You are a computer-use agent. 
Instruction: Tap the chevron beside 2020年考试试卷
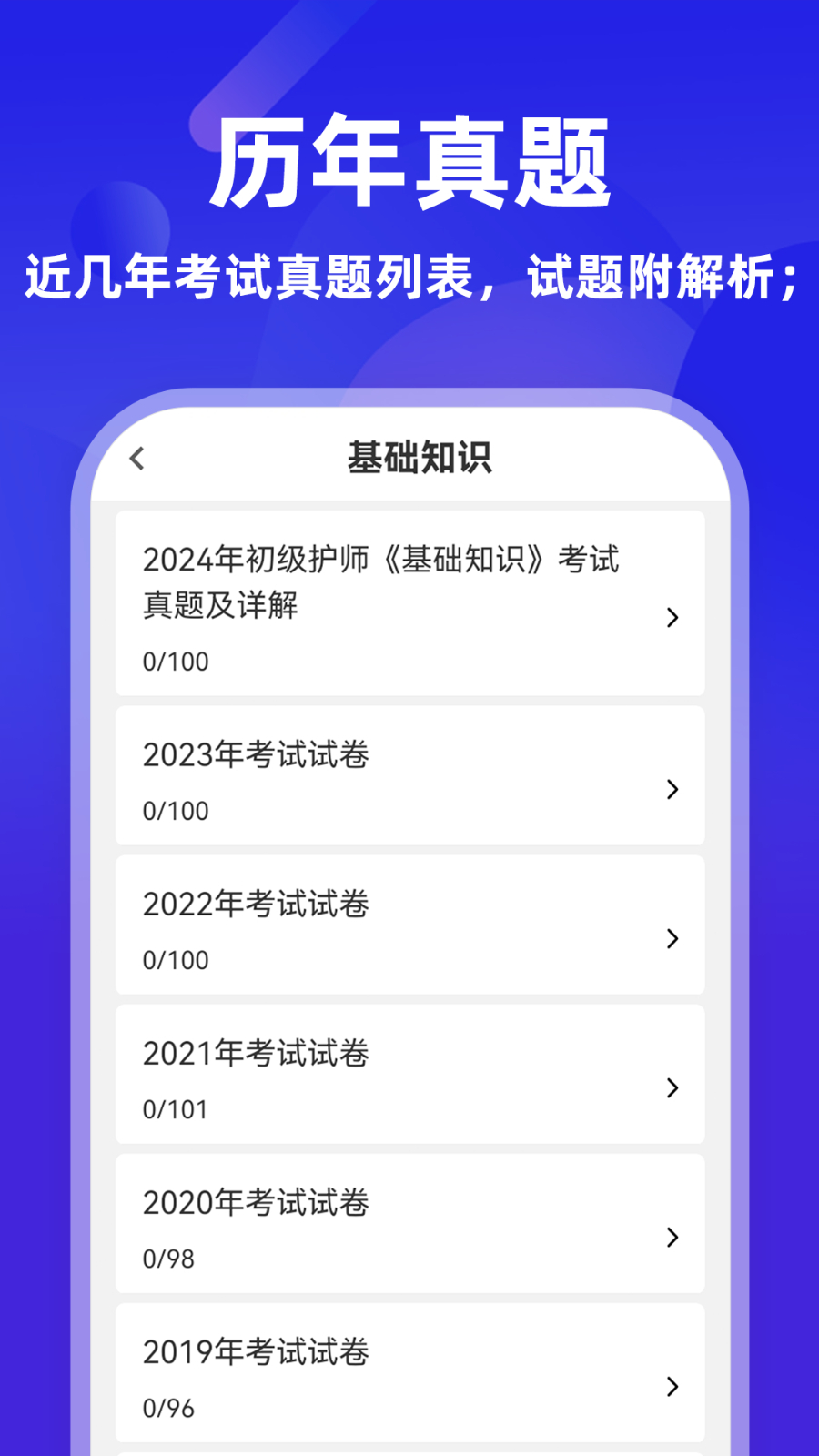click(672, 1238)
